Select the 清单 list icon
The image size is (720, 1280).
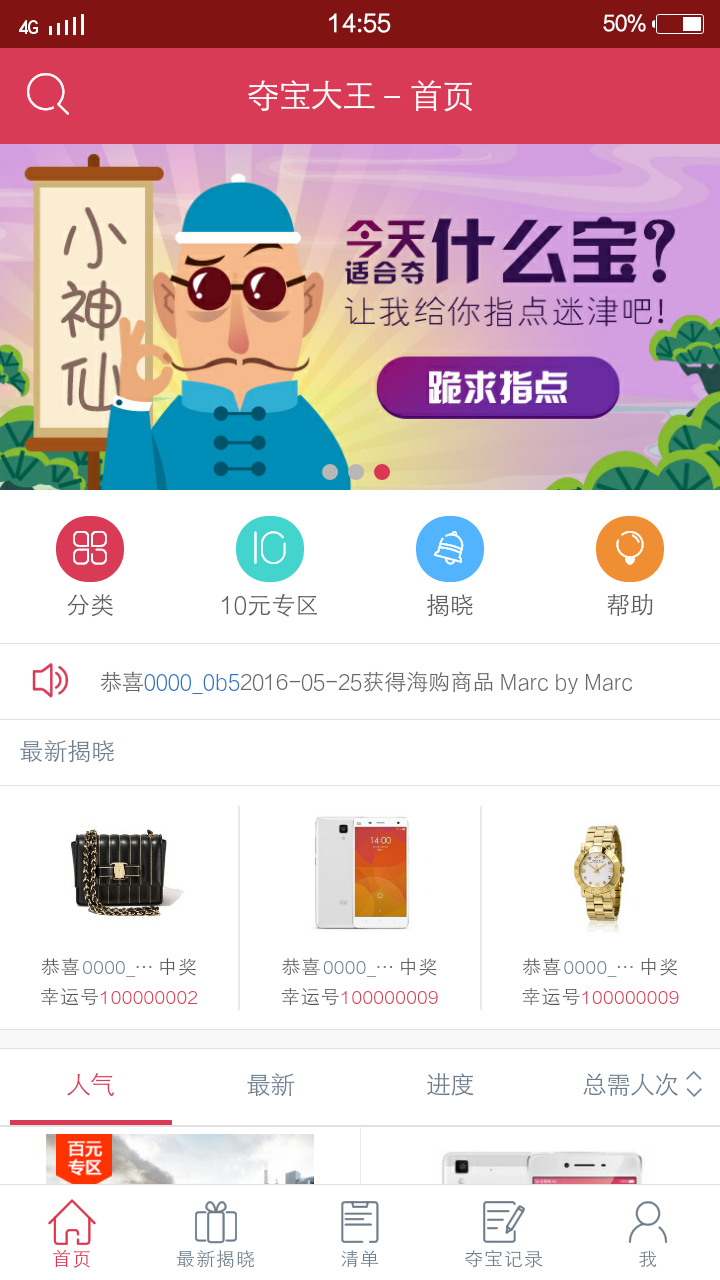(359, 1220)
